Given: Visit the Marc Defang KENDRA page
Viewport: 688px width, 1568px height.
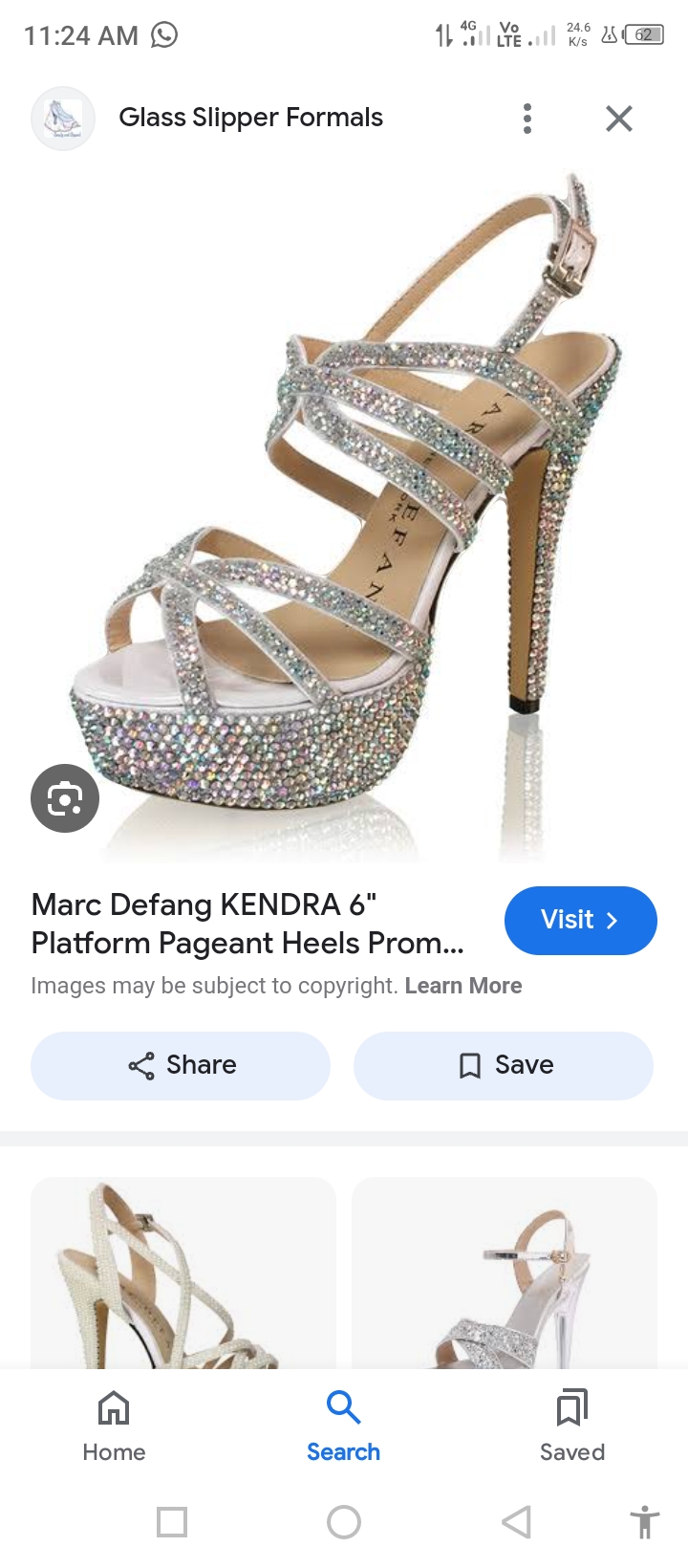Looking at the screenshot, I should 580,920.
